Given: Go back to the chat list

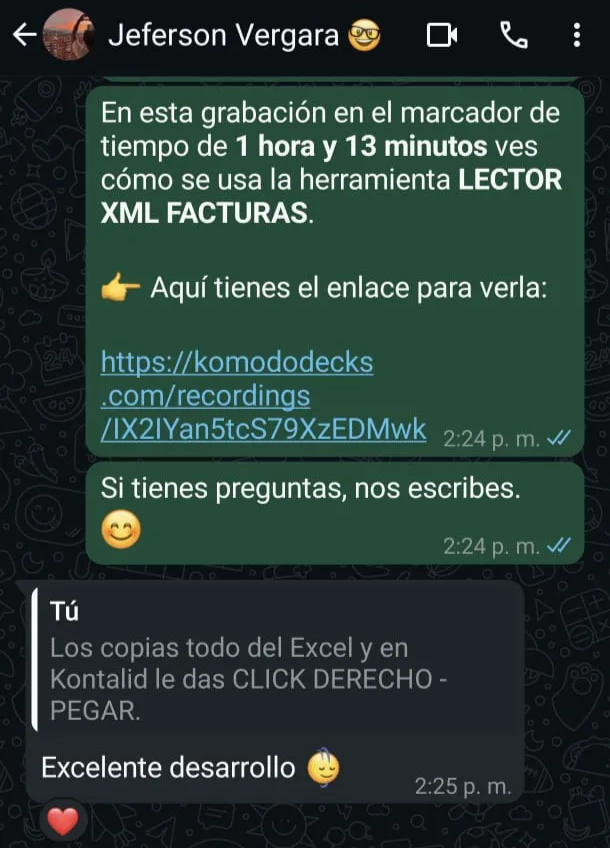Looking at the screenshot, I should (24, 35).
